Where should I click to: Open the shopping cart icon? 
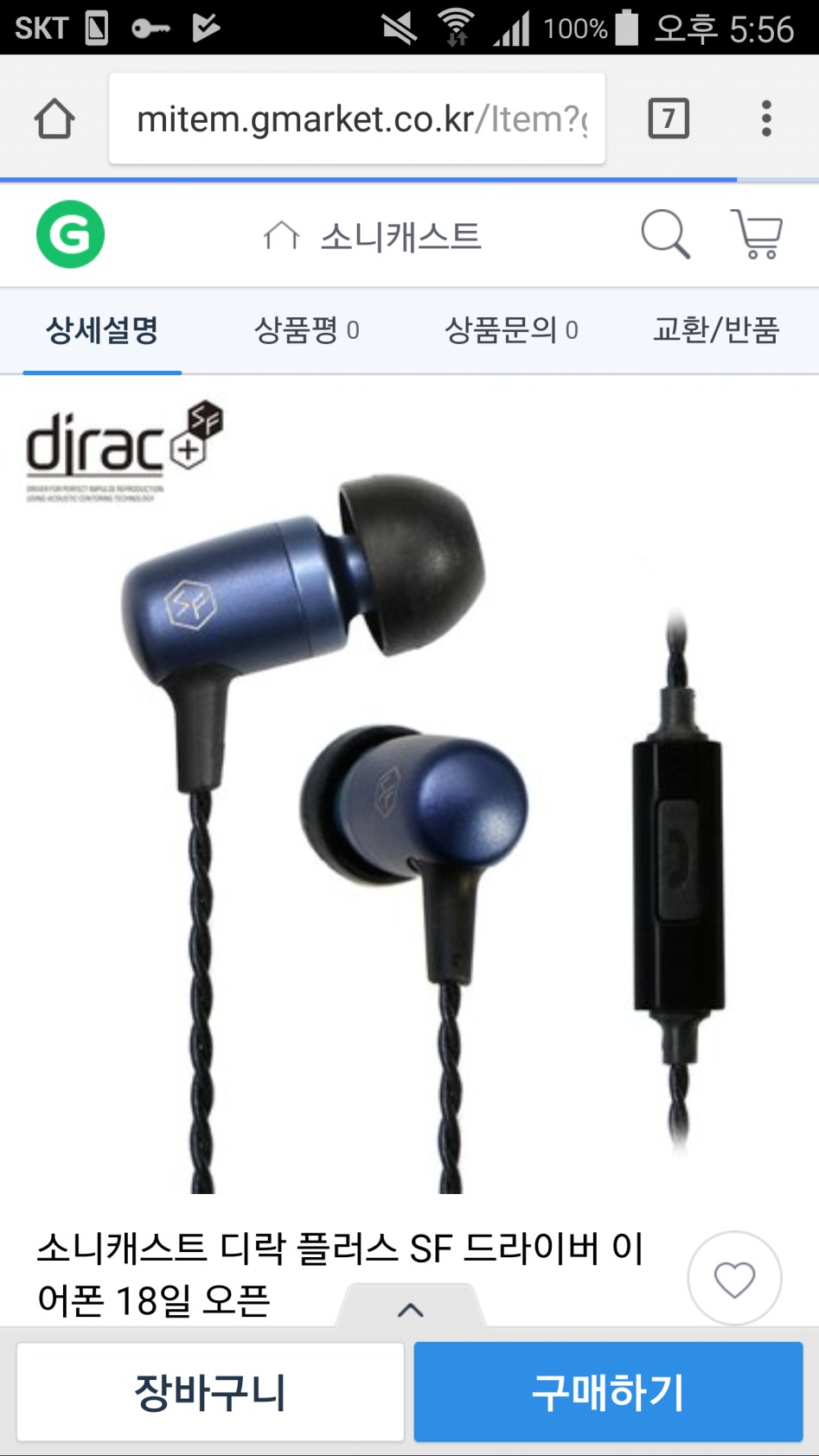[x=758, y=234]
